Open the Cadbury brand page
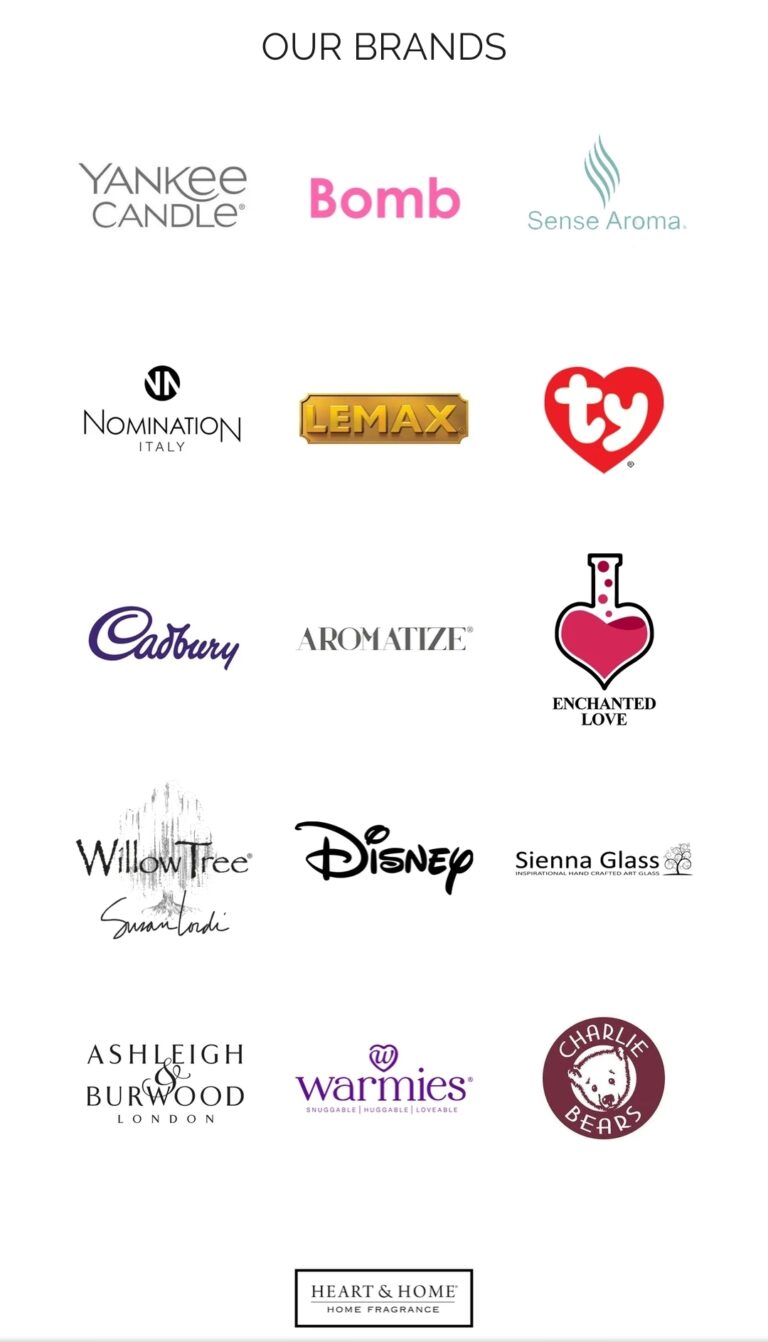The image size is (768, 1342). pos(163,637)
